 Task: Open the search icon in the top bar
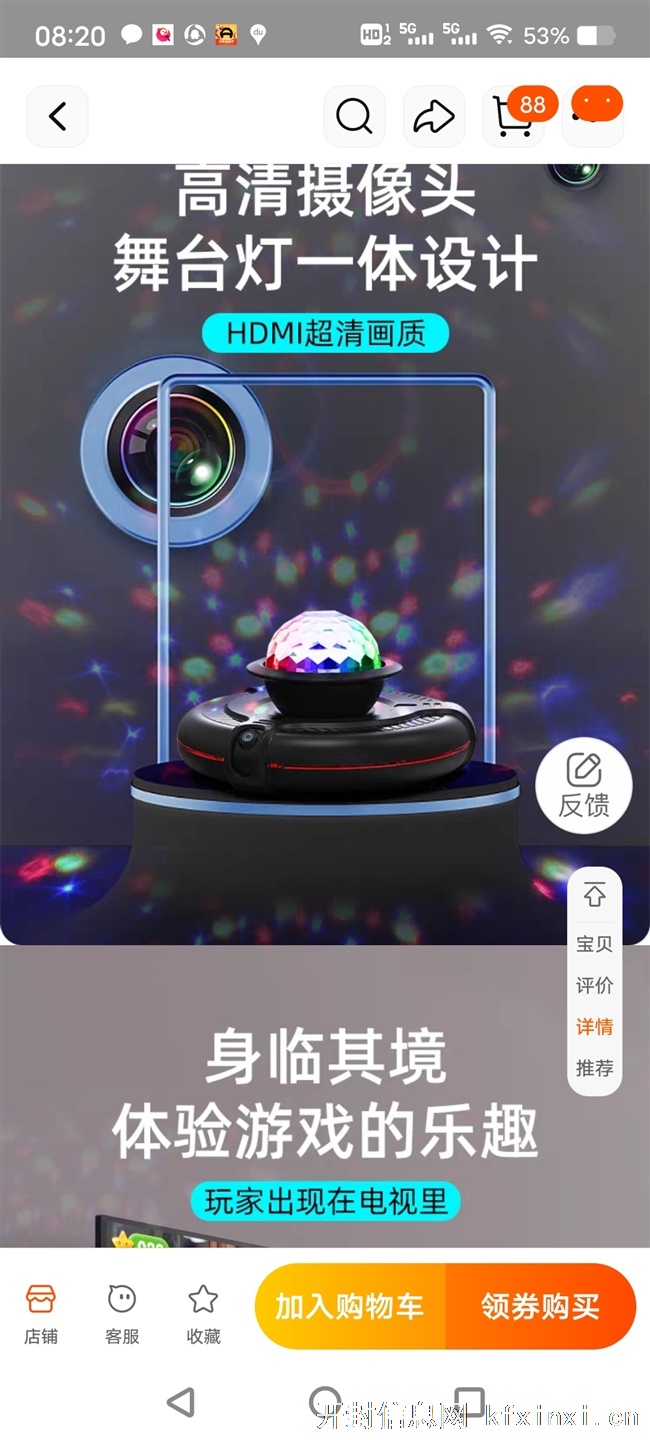click(354, 117)
